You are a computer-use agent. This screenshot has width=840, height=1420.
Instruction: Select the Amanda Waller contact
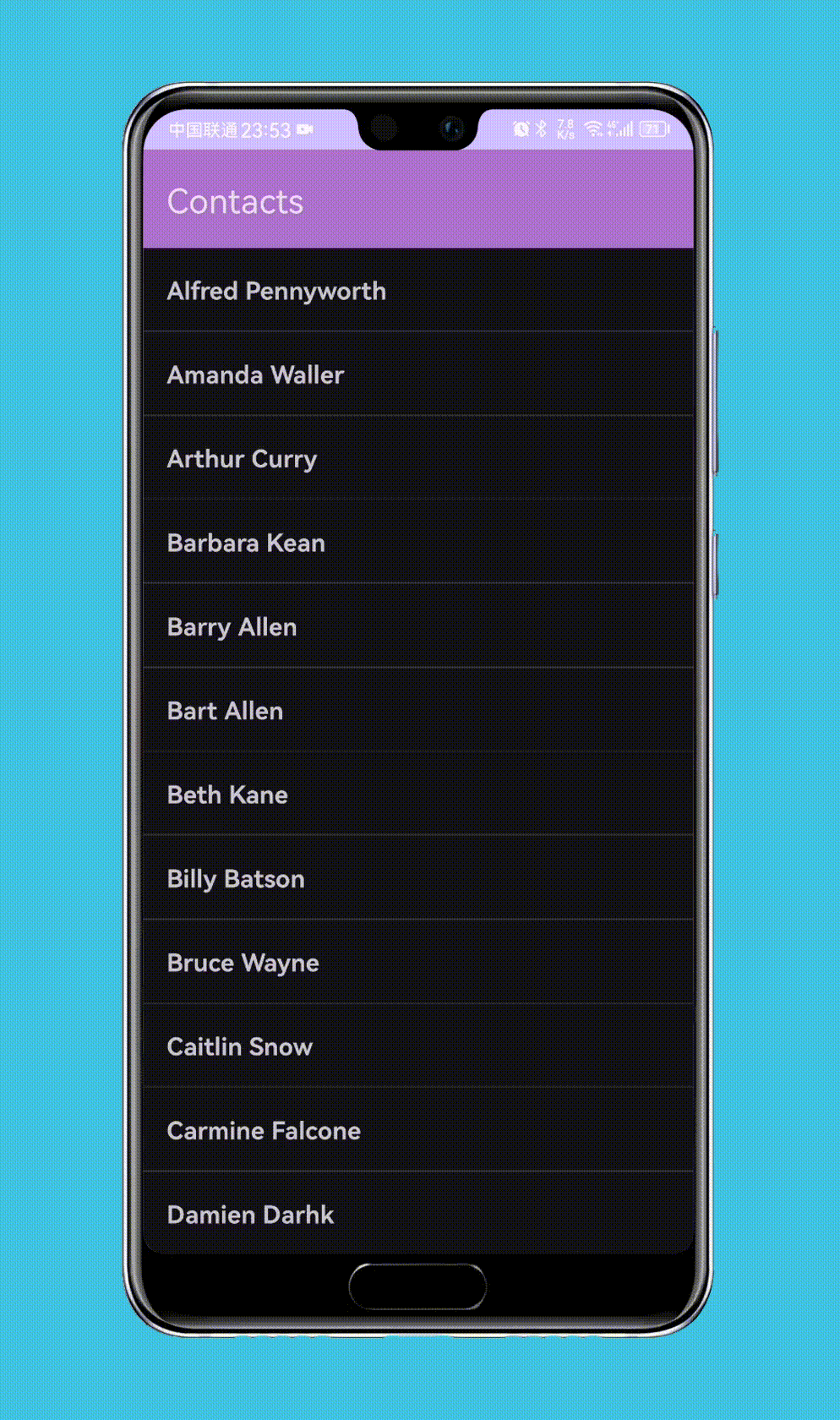pyautogui.click(x=418, y=374)
